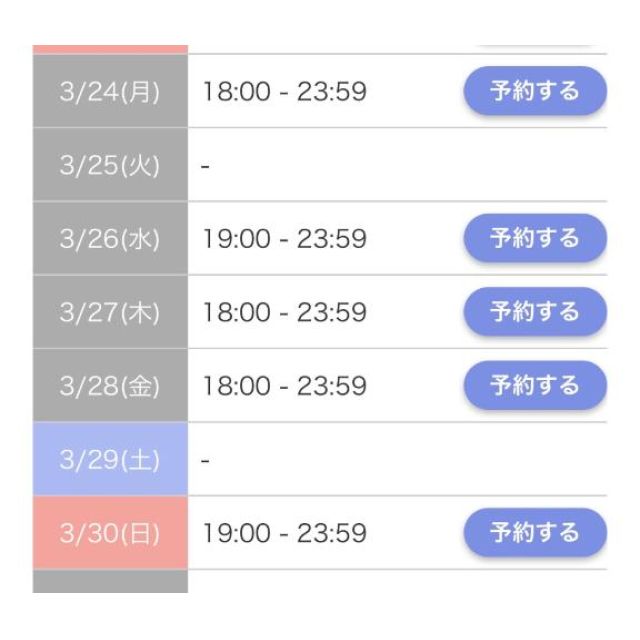Select 予約する on the 3/28(金) row
This screenshot has width=640, height=640.
(534, 385)
